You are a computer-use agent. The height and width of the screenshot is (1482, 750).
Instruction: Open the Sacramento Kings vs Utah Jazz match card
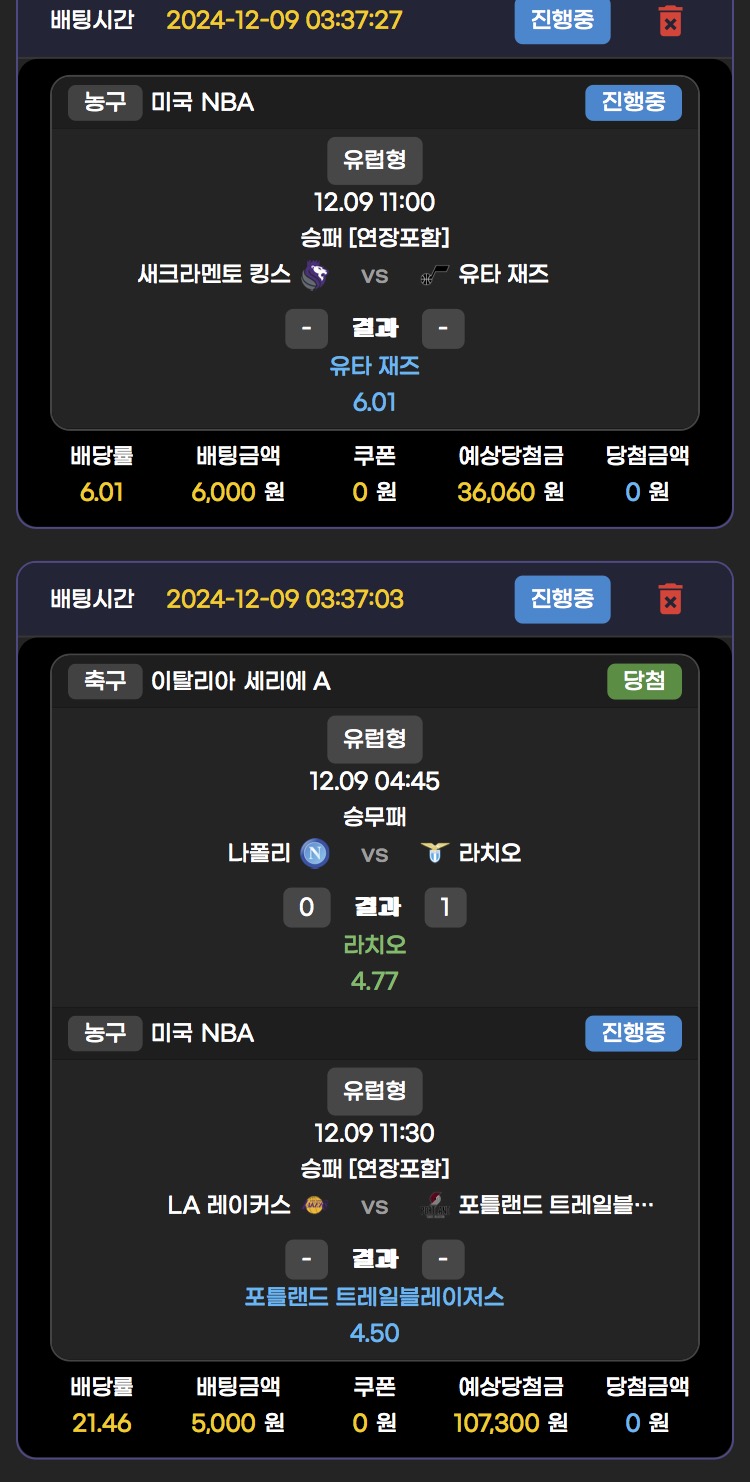[375, 274]
